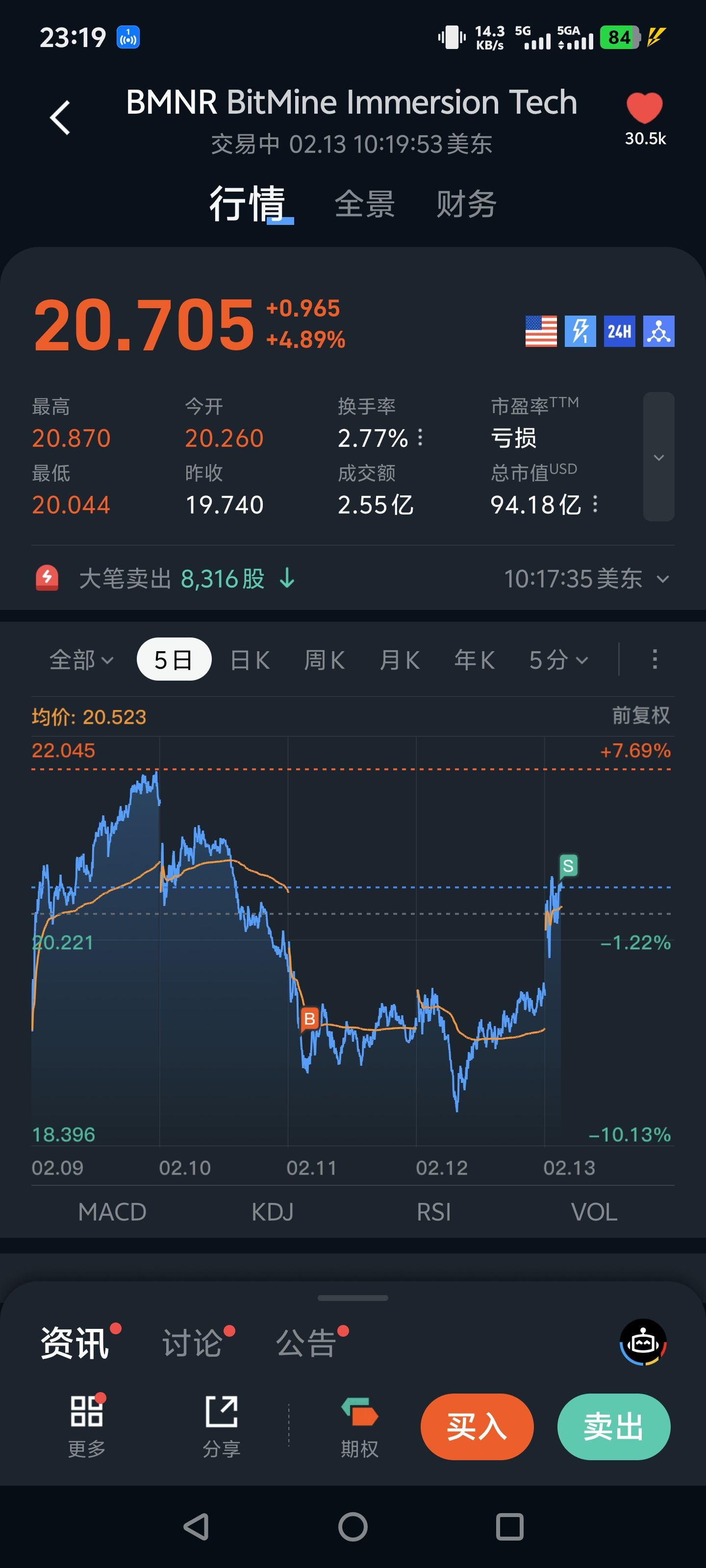
Task: Tap the 卖出 sell button
Action: point(613,1426)
